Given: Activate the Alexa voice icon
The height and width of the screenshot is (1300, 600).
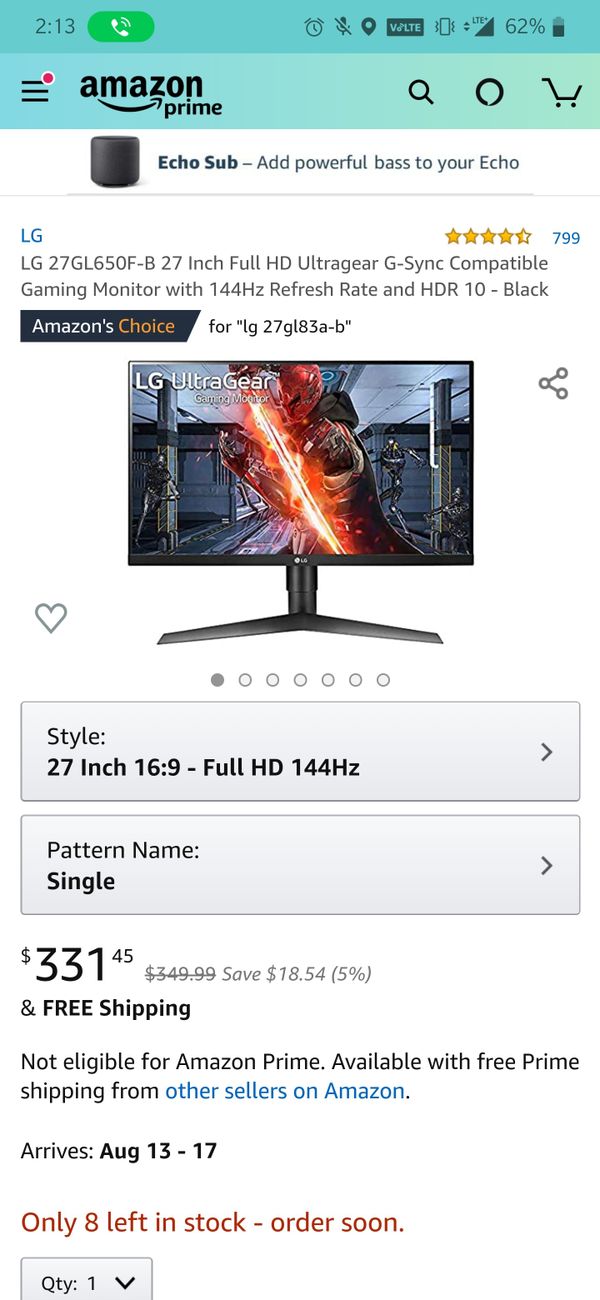Looking at the screenshot, I should (490, 93).
